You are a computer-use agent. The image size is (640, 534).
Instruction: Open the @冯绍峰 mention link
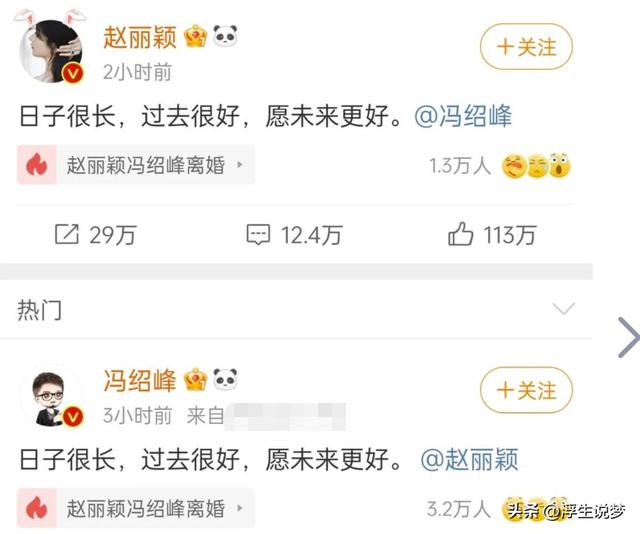click(x=463, y=116)
